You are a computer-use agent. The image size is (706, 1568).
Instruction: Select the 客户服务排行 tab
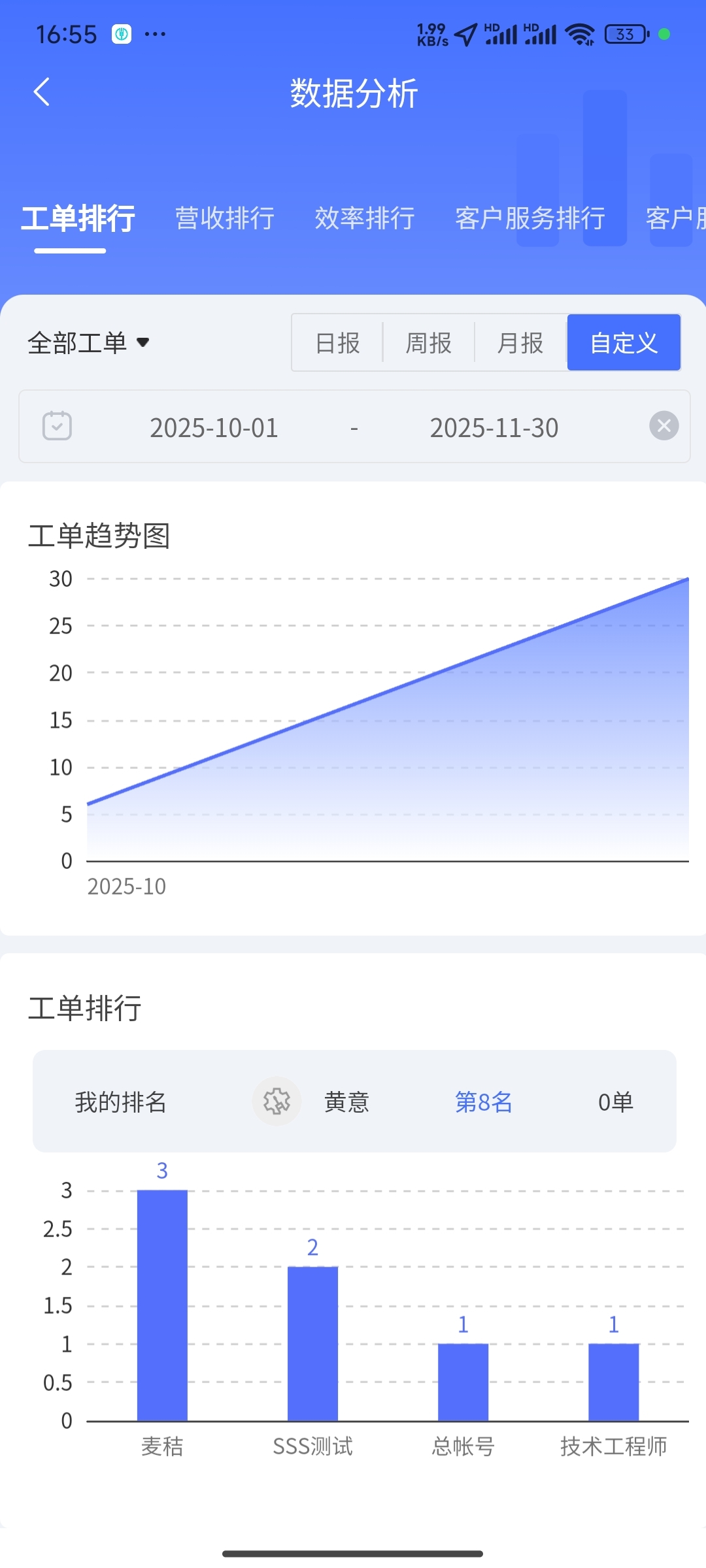[x=530, y=218]
